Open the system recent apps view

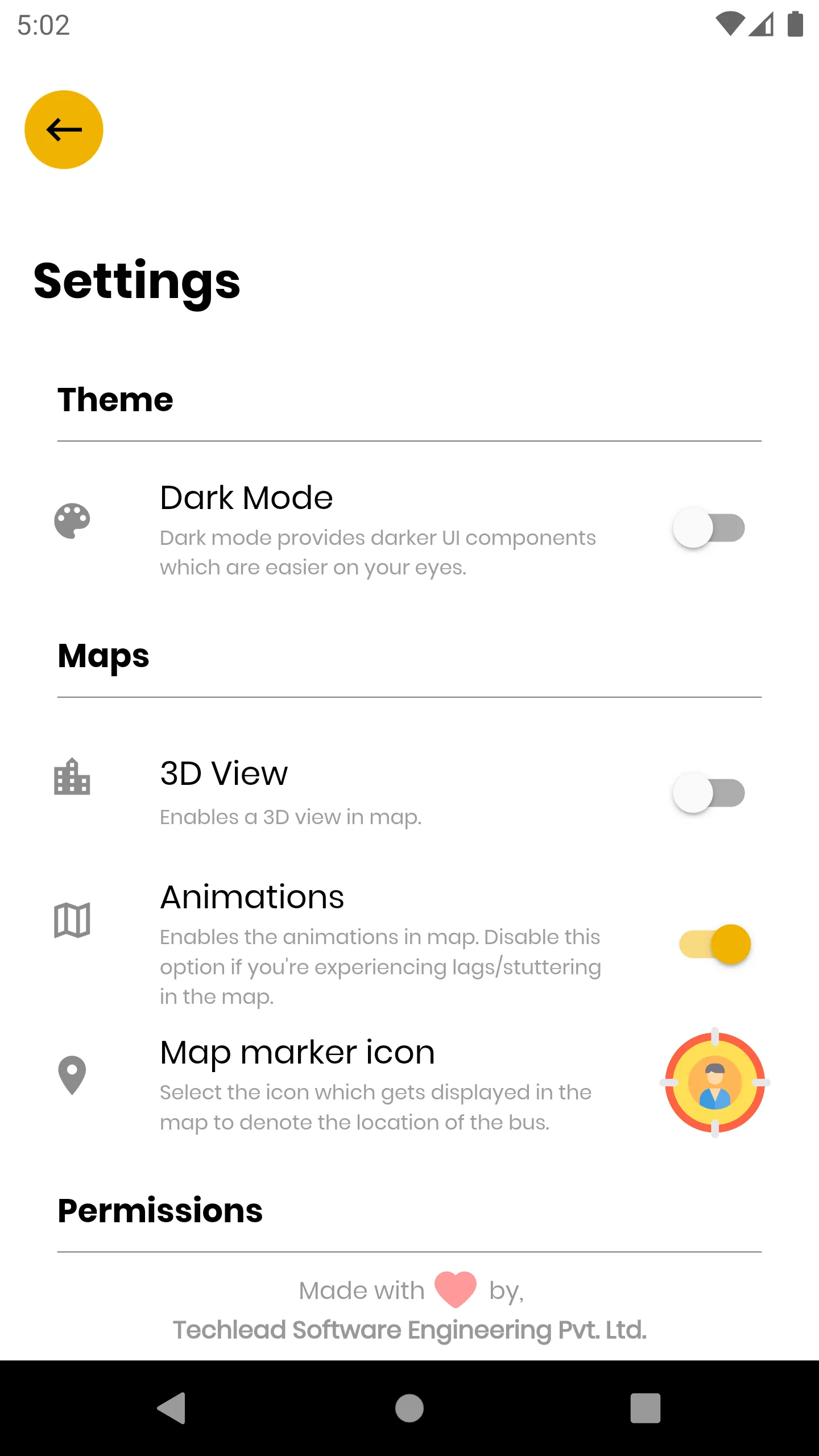tap(645, 1408)
